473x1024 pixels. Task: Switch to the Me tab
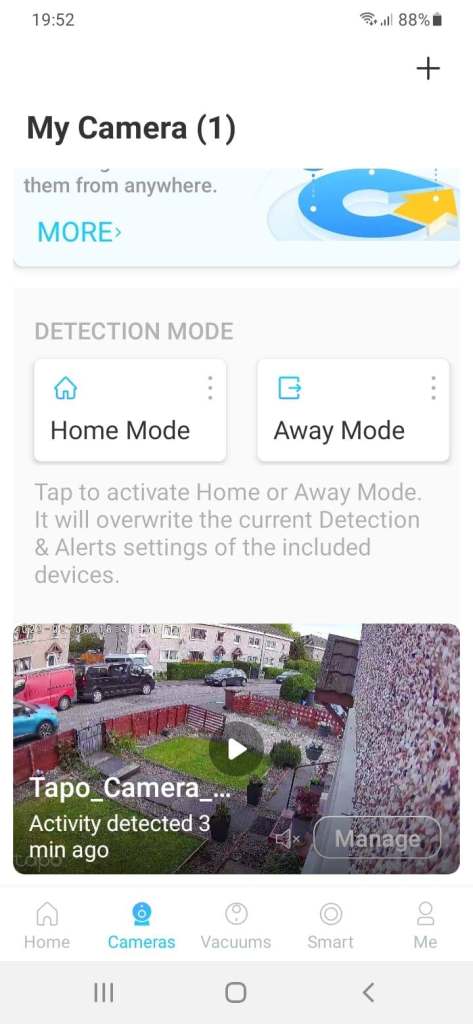click(425, 925)
